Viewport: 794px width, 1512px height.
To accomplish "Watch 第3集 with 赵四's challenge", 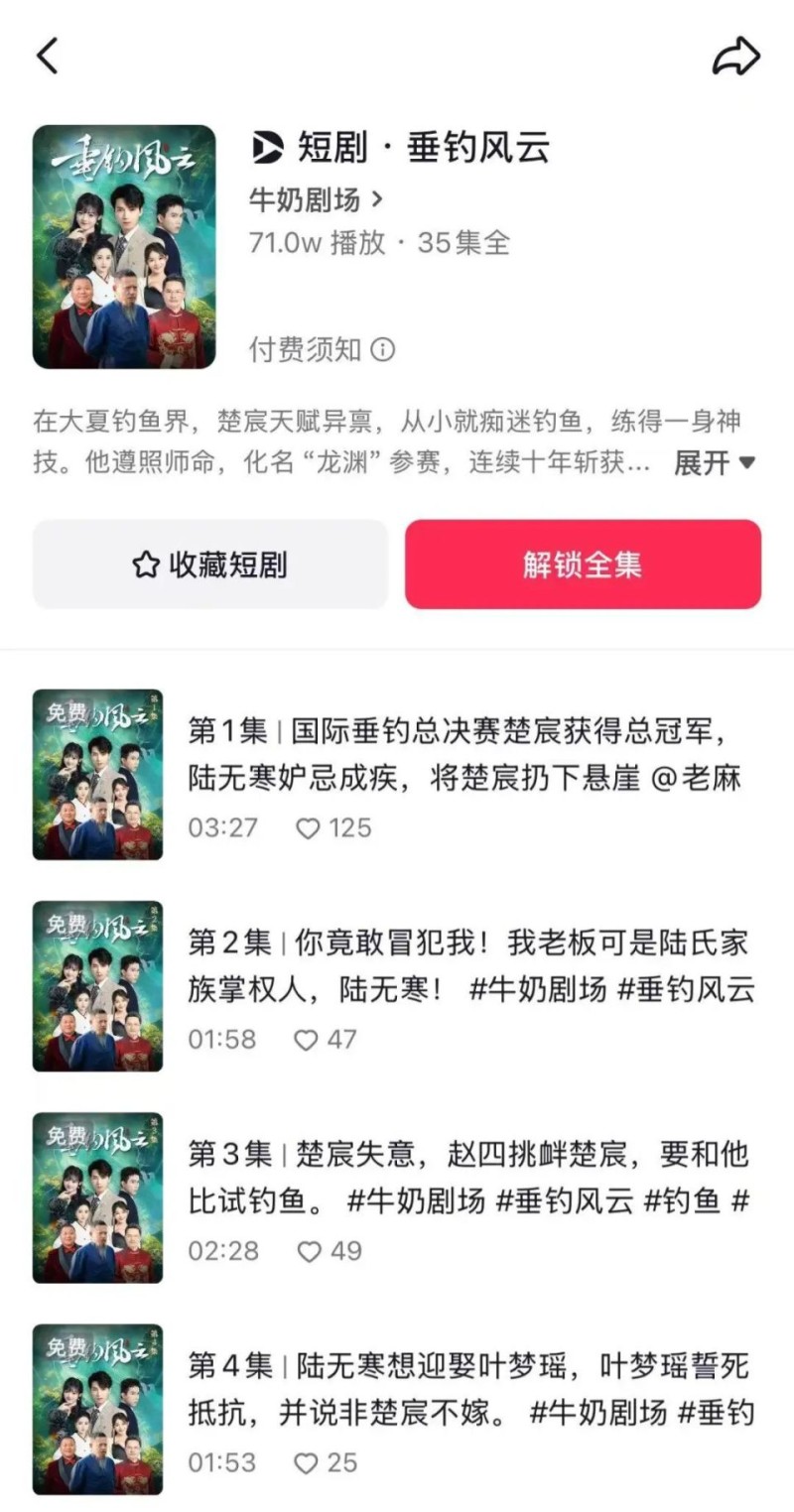I will coord(466,1178).
